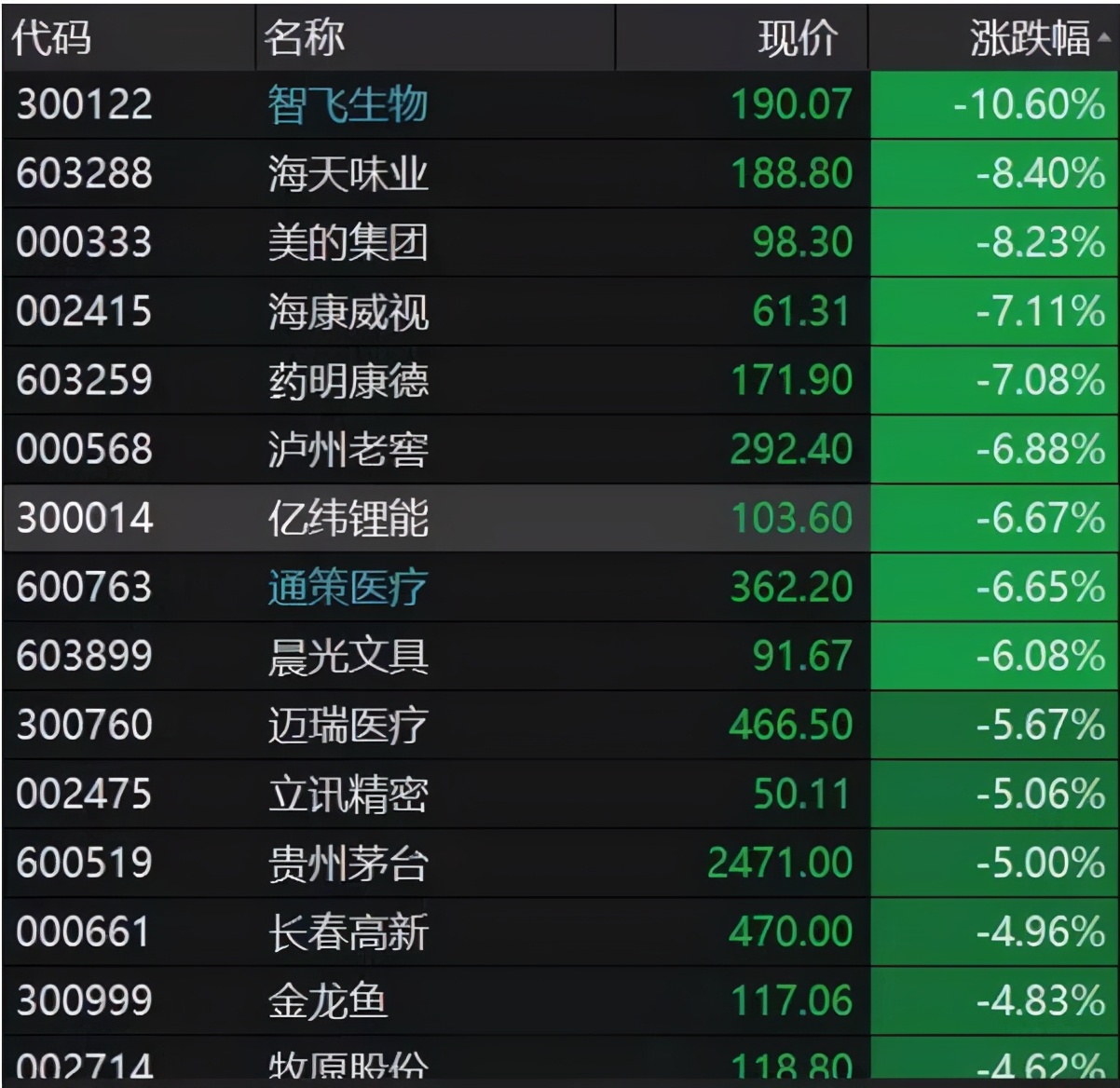View the 晨光文具 stock row
Screen dimensions: 1120x1088
tap(348, 656)
